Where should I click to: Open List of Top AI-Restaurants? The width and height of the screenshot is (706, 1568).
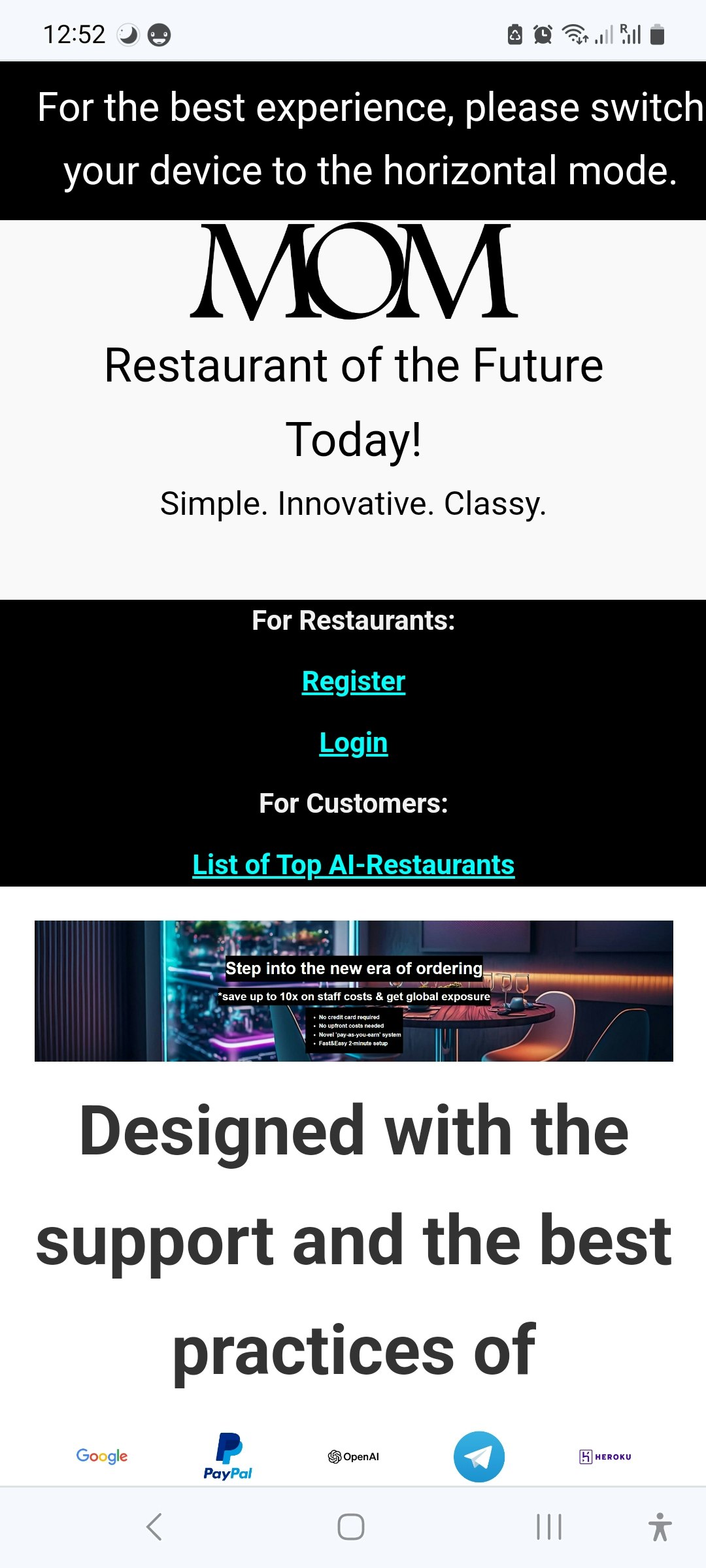tap(353, 864)
